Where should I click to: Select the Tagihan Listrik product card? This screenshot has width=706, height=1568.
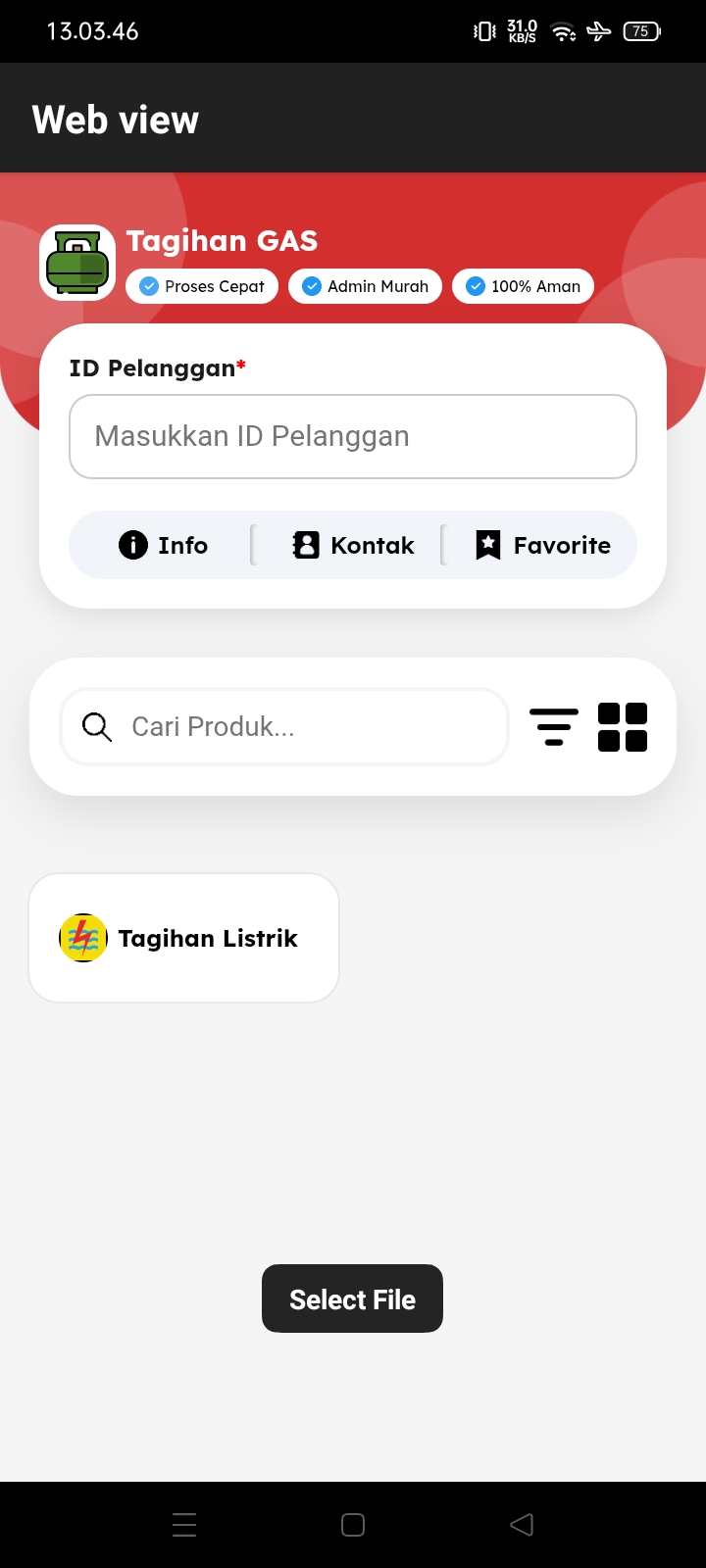point(184,938)
